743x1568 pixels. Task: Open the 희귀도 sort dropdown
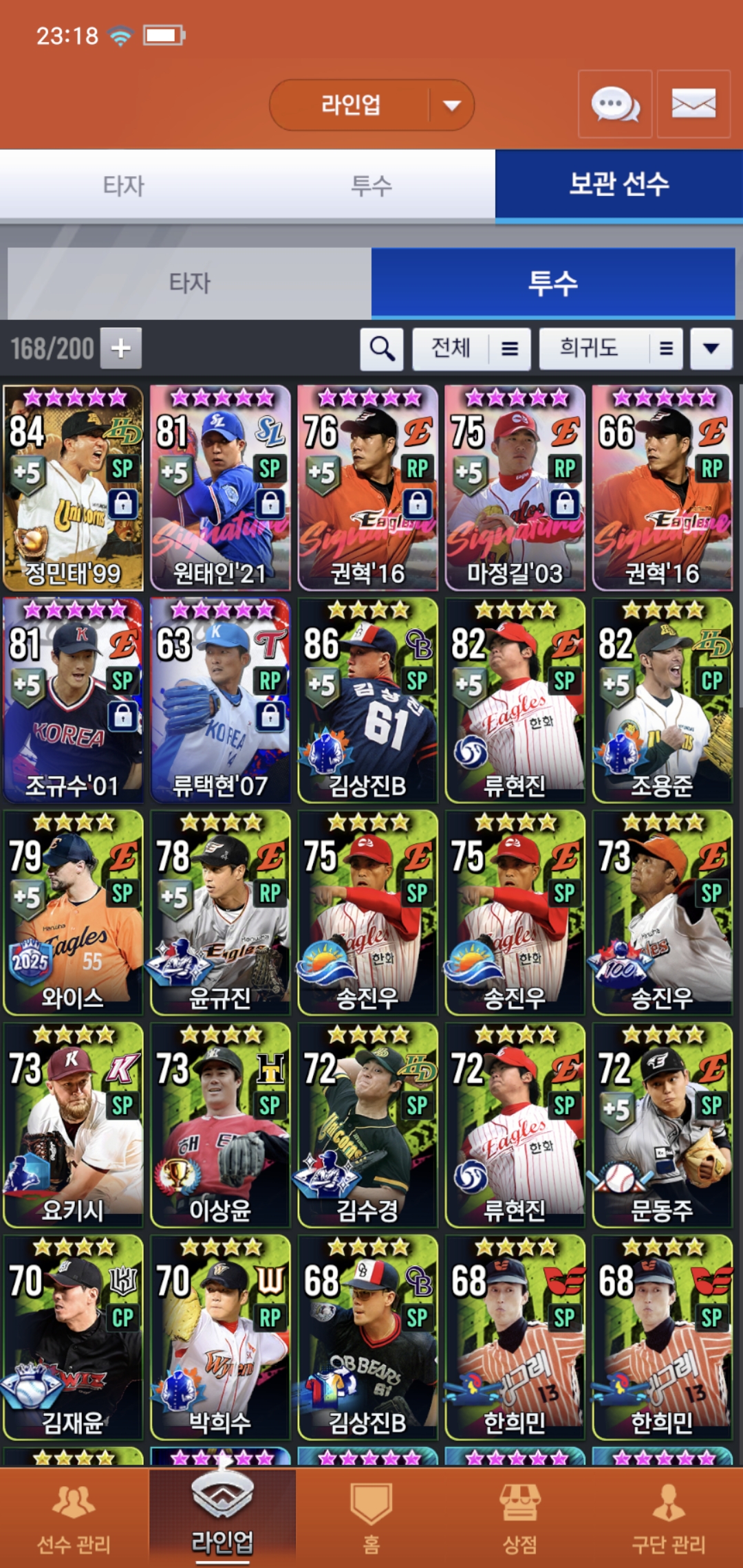[x=611, y=349]
